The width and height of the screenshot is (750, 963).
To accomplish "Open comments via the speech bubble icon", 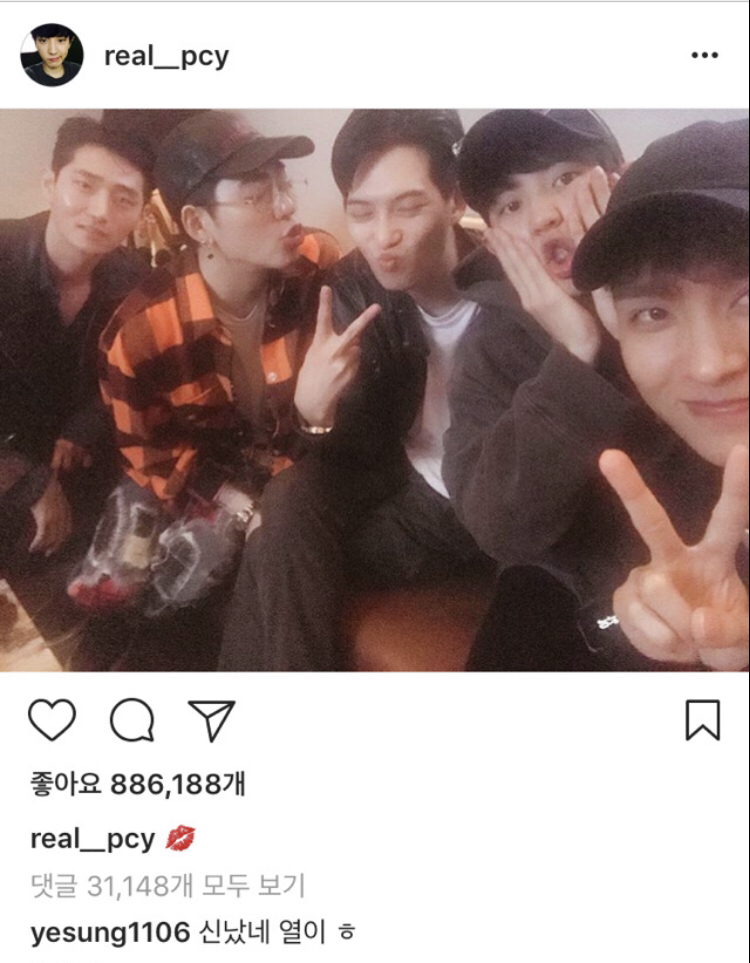I will [131, 720].
